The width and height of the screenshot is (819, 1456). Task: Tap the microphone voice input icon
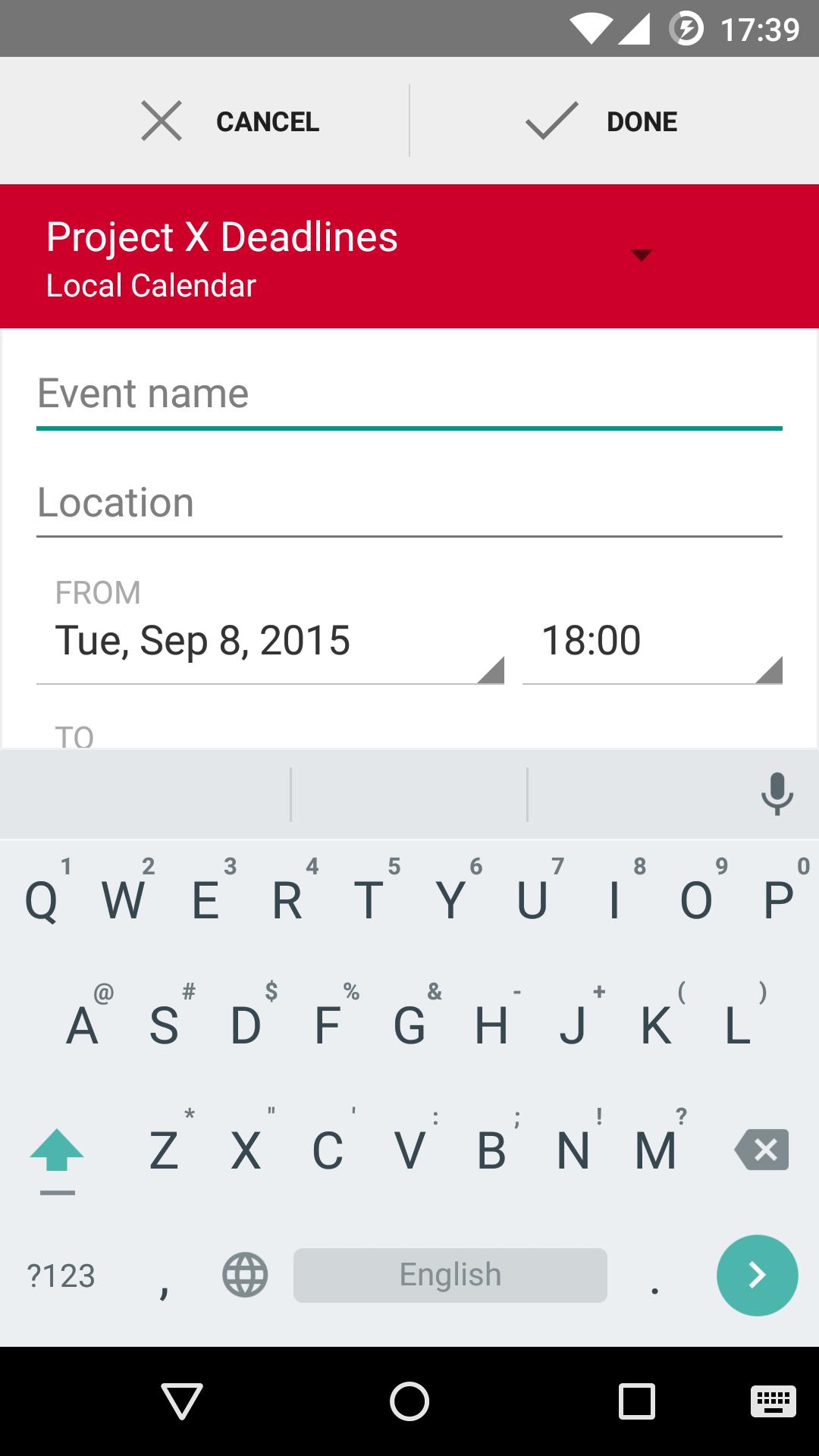[777, 794]
